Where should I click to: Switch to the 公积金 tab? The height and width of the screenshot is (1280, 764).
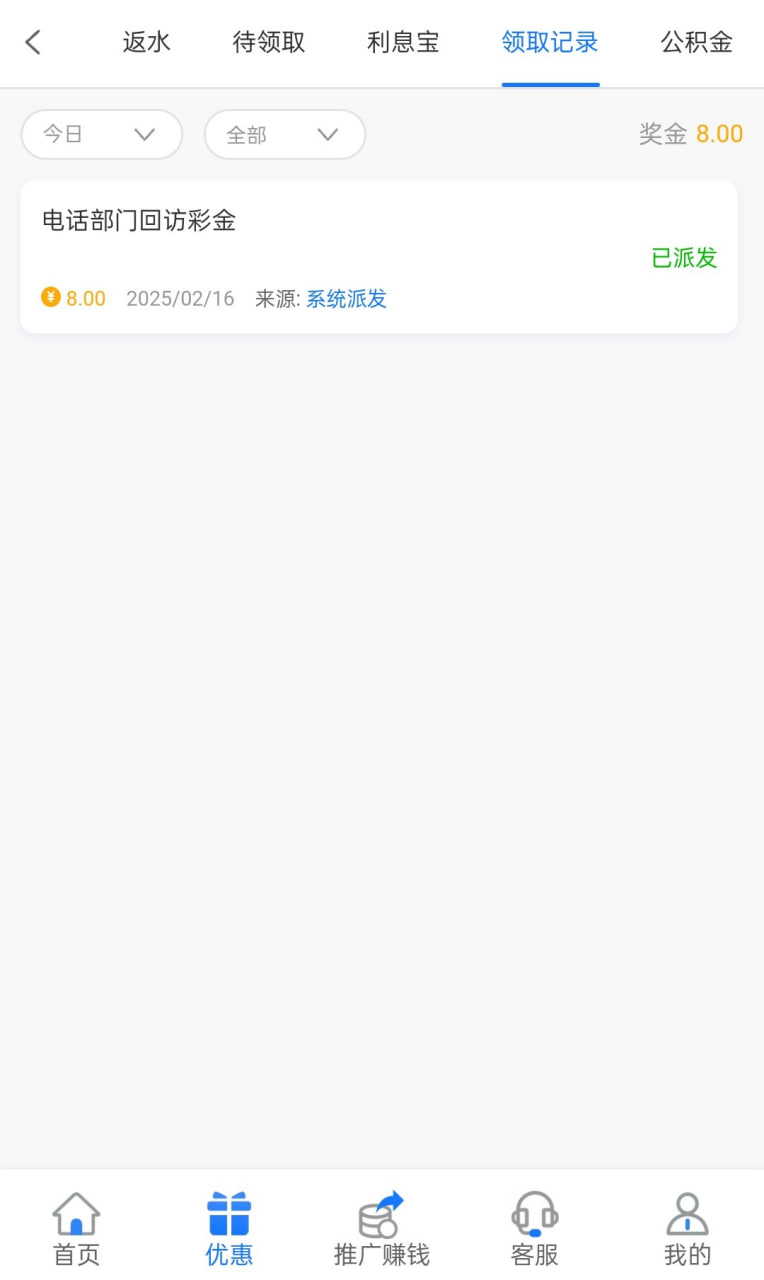697,42
